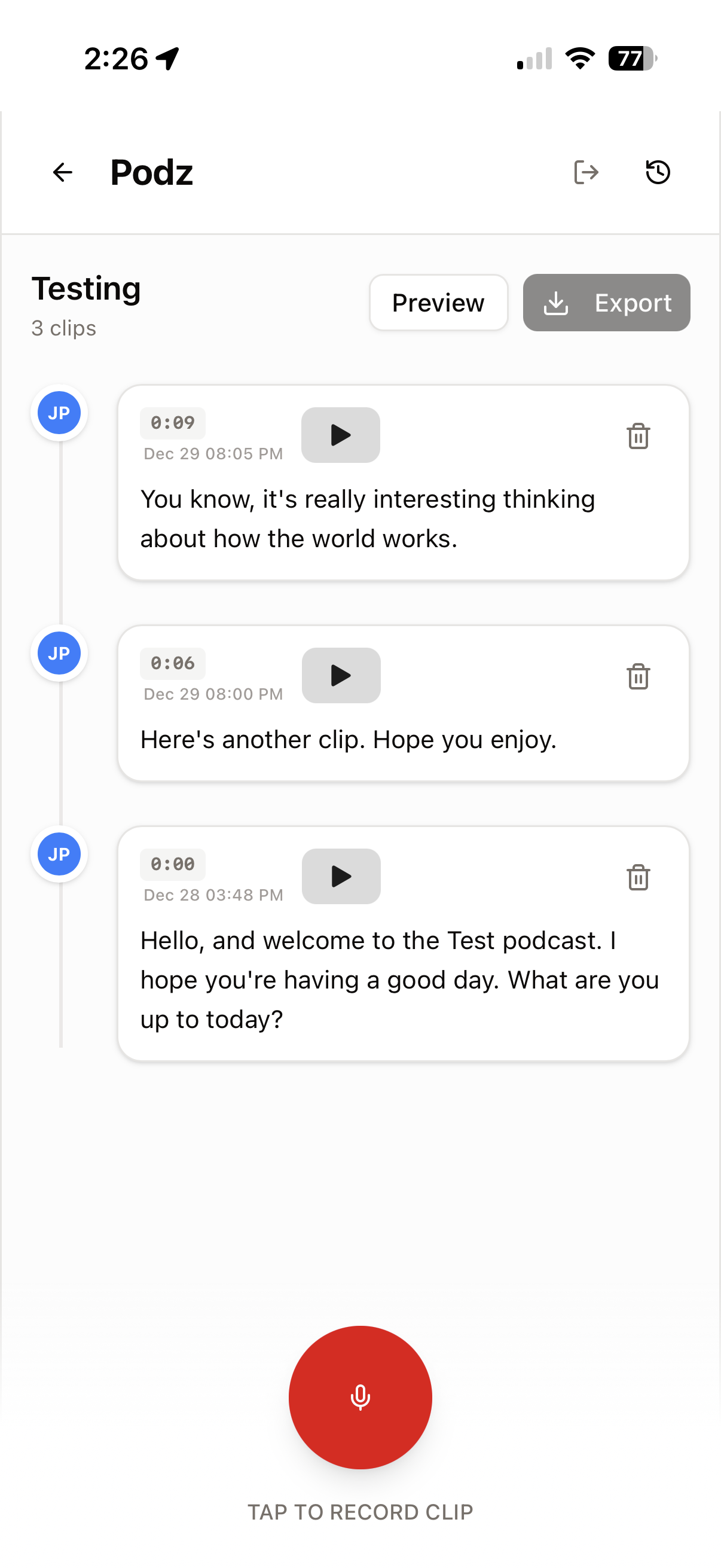The width and height of the screenshot is (721, 1568).
Task: Play the 0:06 clip from Dec 29 08:00 PM
Action: coord(341,676)
